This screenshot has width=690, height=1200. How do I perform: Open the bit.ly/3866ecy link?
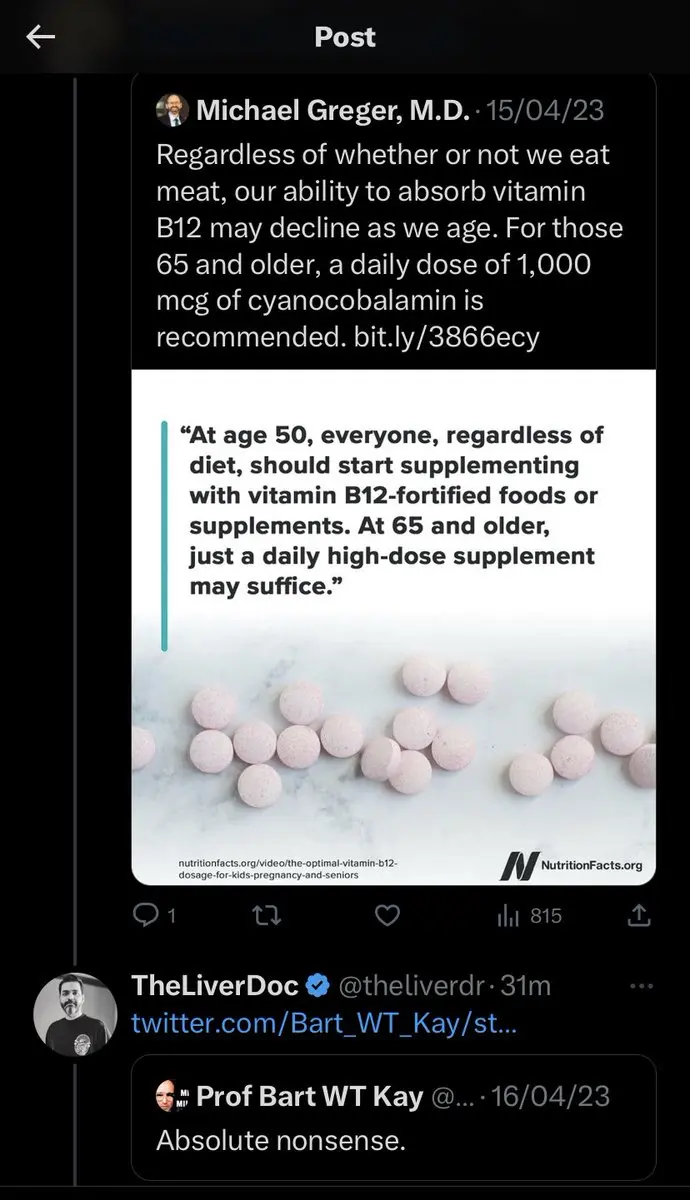tap(446, 337)
